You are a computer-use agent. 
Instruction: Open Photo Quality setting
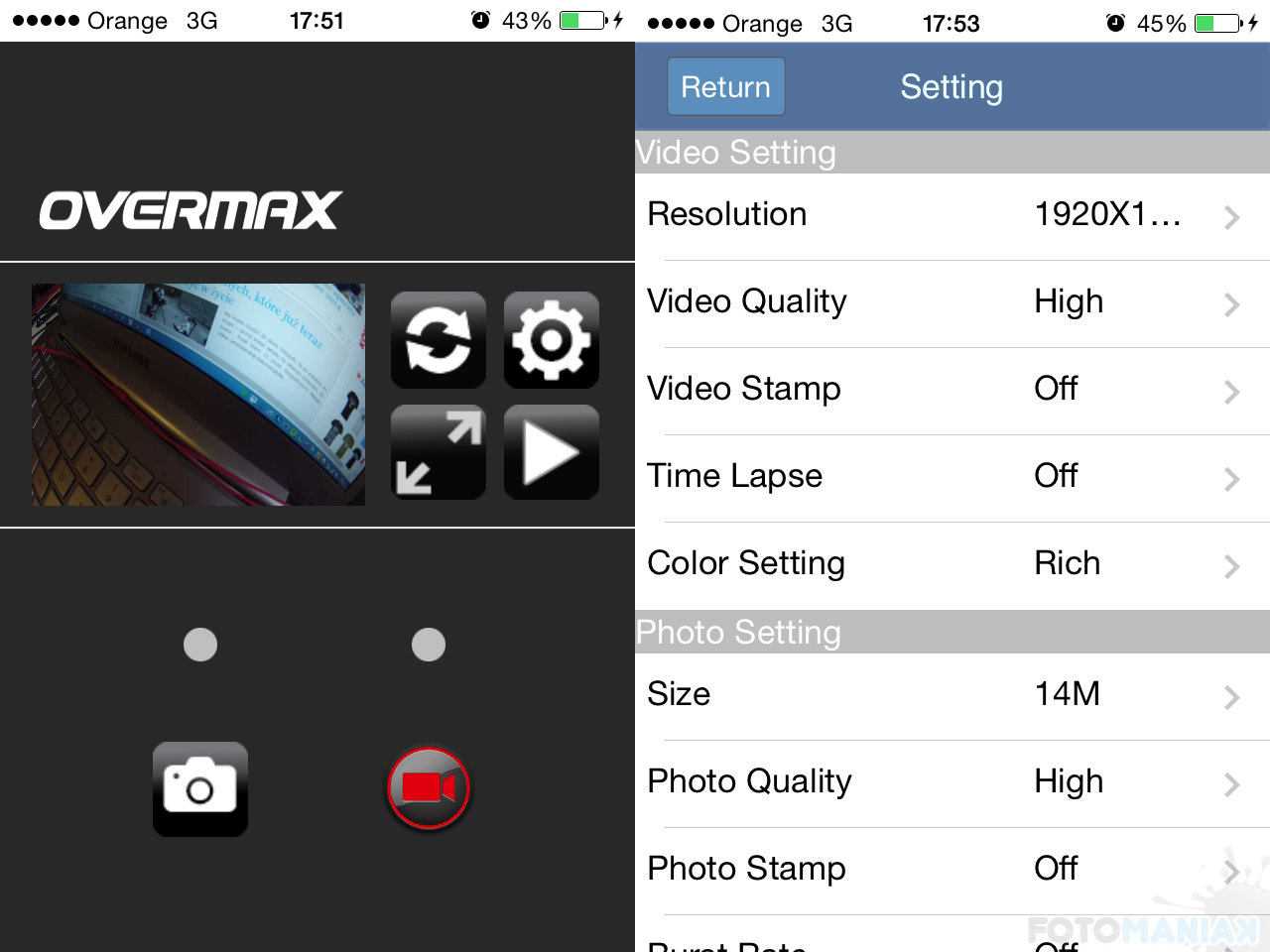click(x=951, y=782)
